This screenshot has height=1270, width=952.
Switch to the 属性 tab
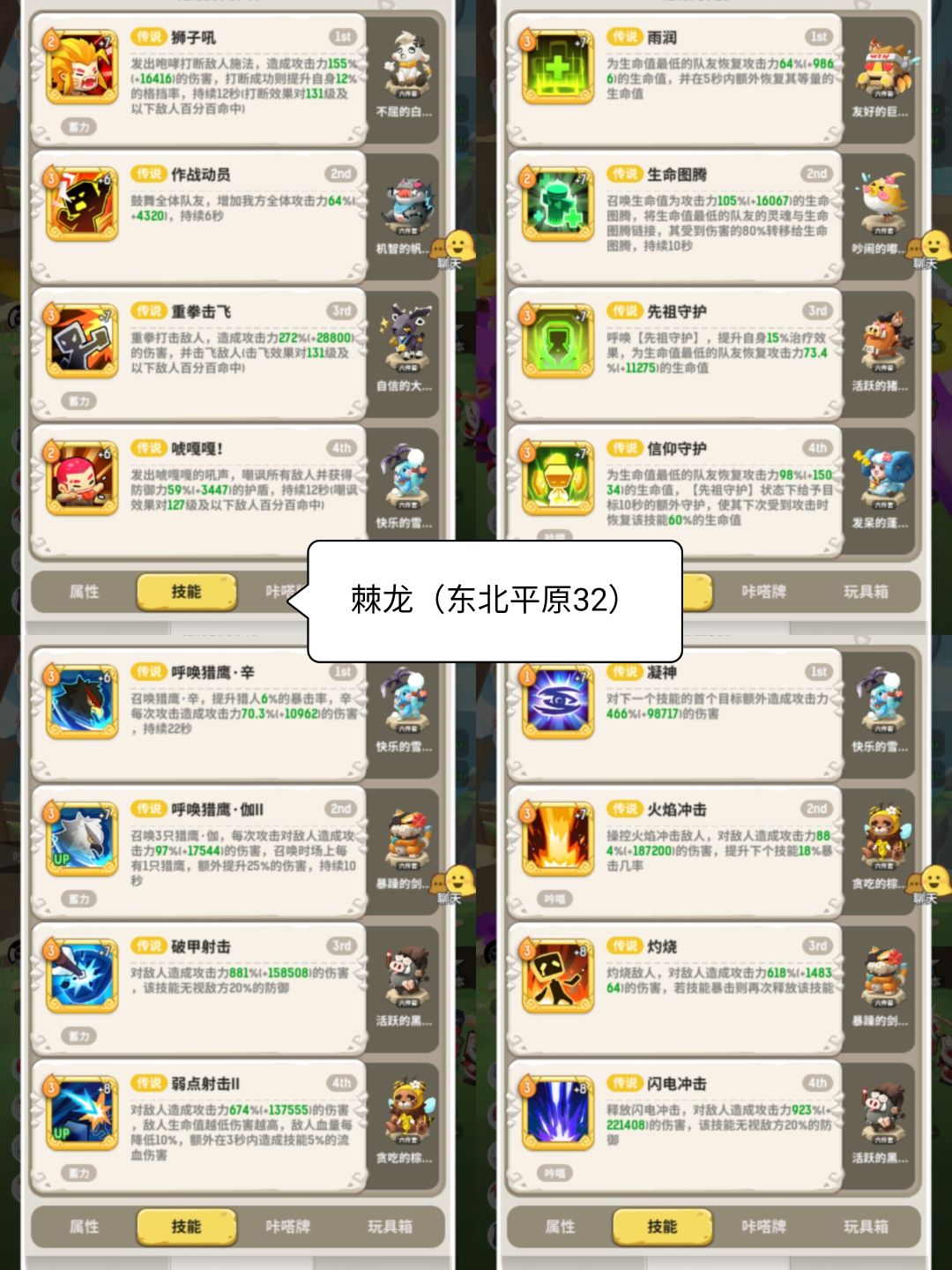click(x=86, y=592)
